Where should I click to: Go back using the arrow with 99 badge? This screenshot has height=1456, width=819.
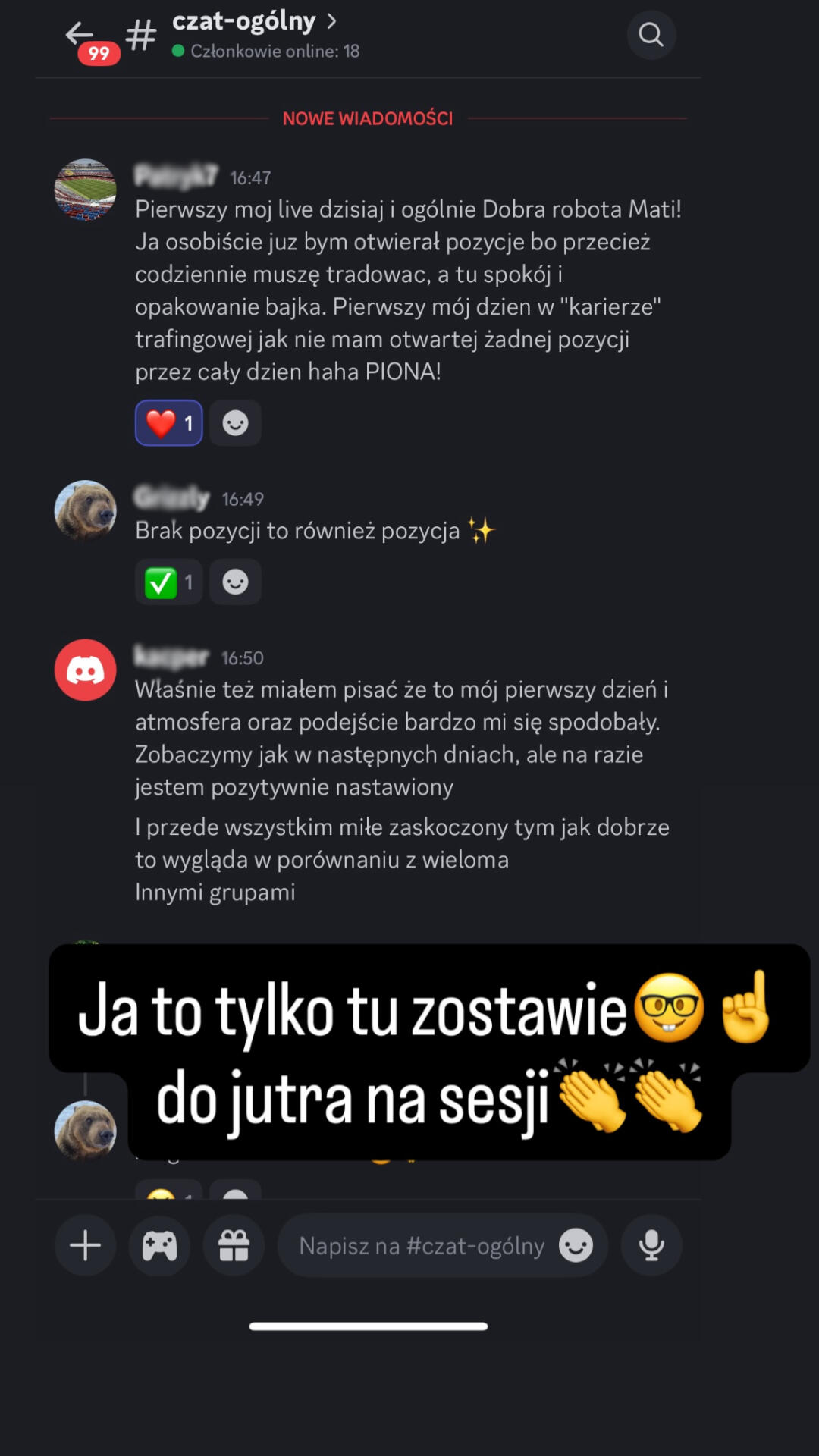click(x=80, y=35)
